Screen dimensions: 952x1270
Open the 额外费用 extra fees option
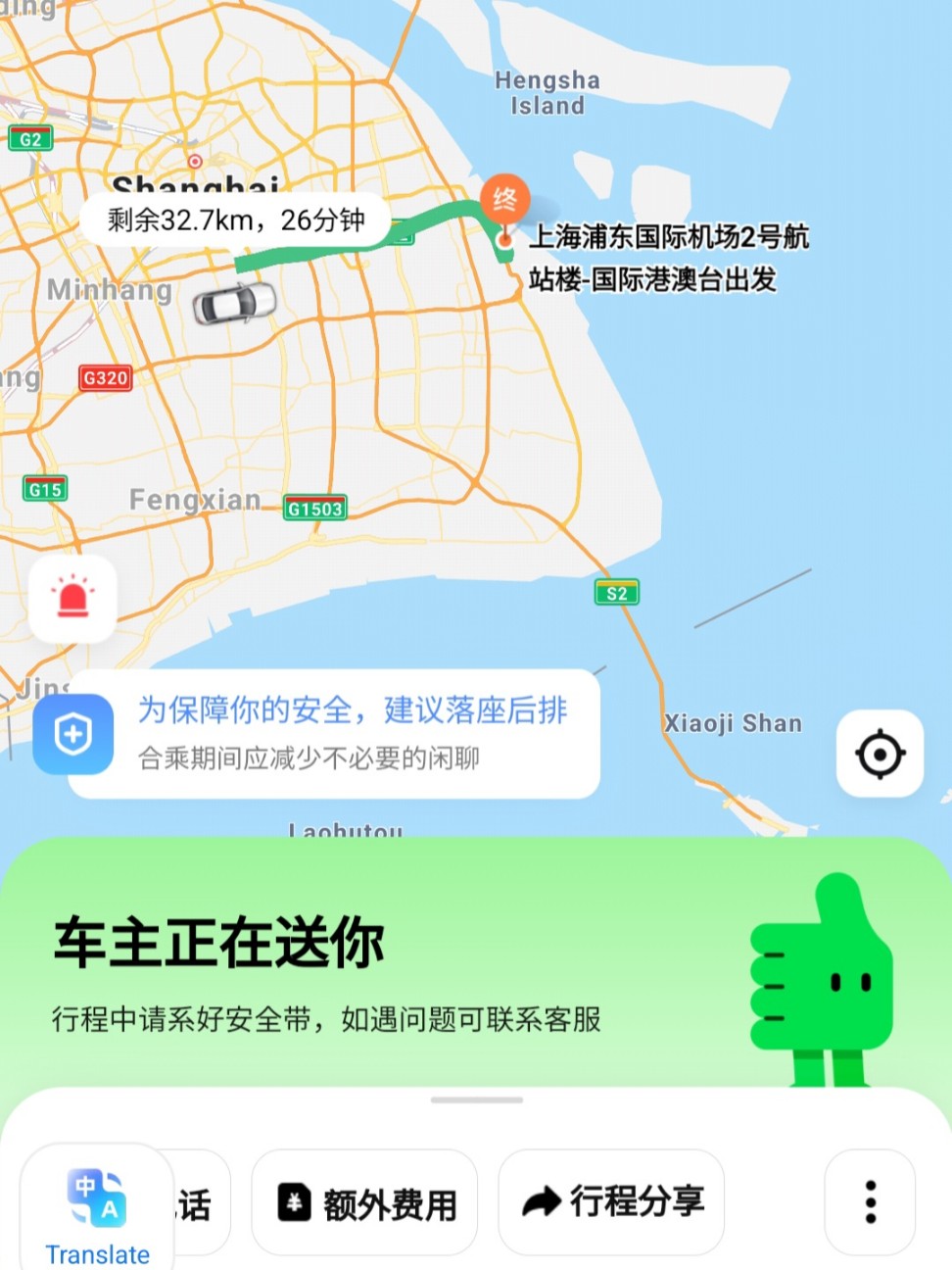click(x=364, y=1202)
